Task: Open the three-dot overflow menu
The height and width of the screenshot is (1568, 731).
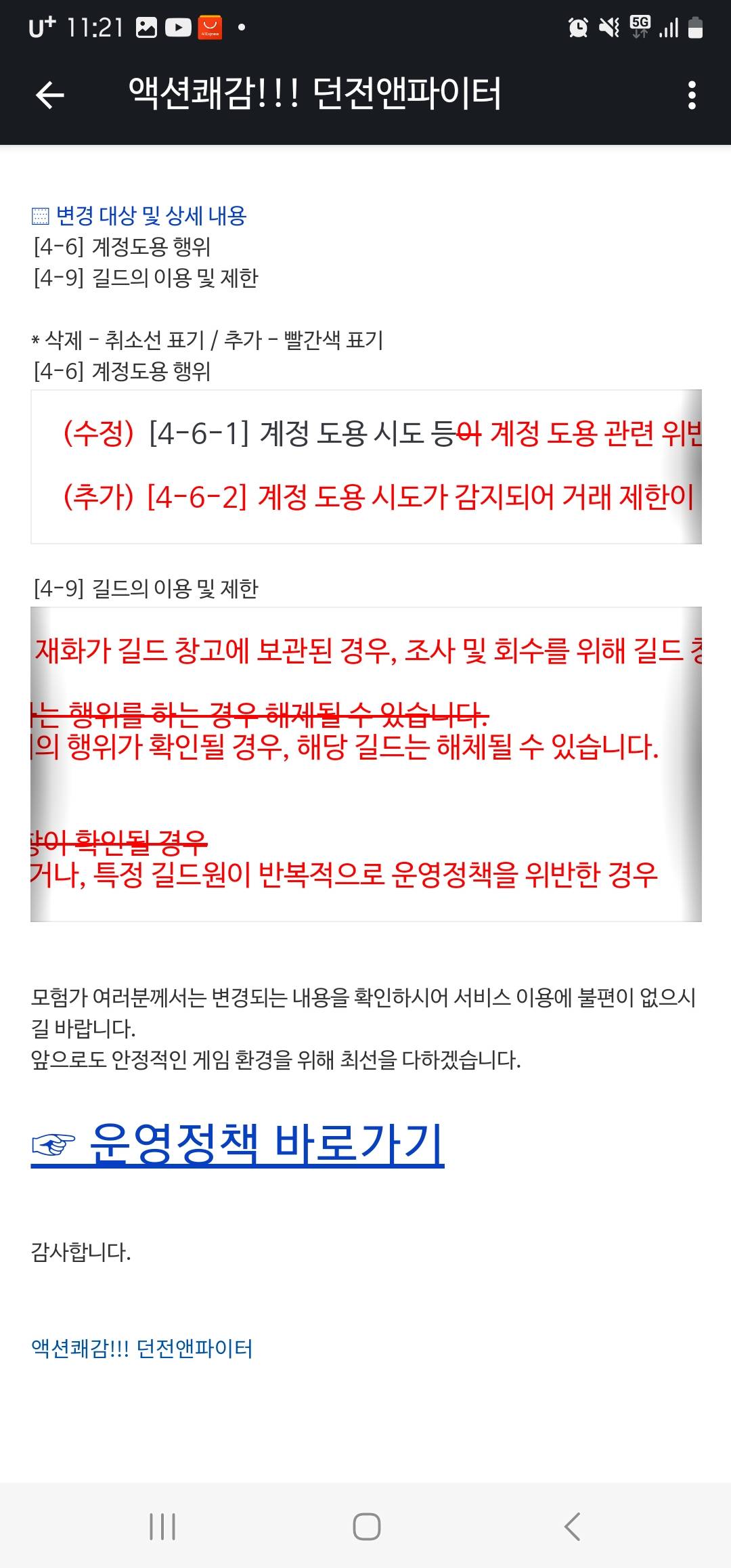Action: (x=691, y=95)
